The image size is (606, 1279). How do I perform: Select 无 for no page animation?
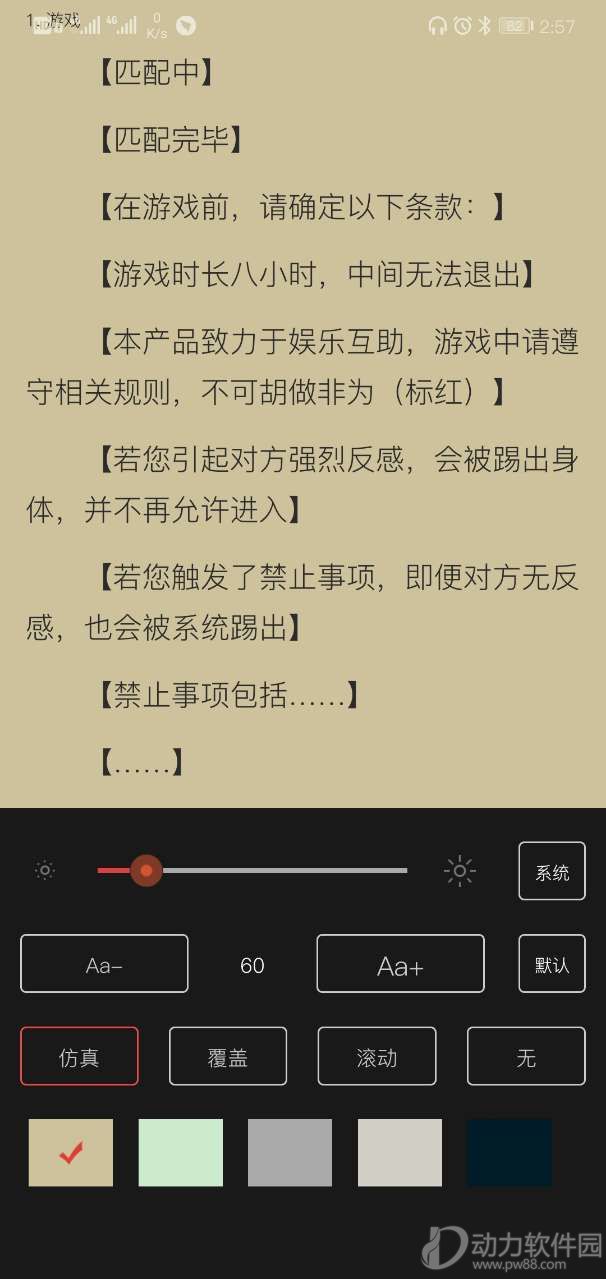pyautogui.click(x=526, y=1056)
